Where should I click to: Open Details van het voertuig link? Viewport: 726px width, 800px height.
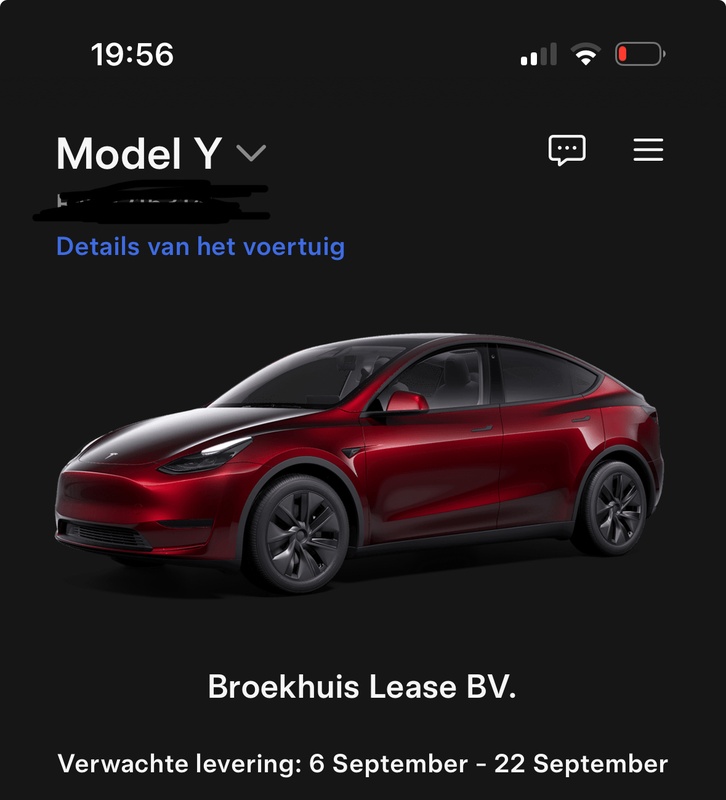(200, 246)
